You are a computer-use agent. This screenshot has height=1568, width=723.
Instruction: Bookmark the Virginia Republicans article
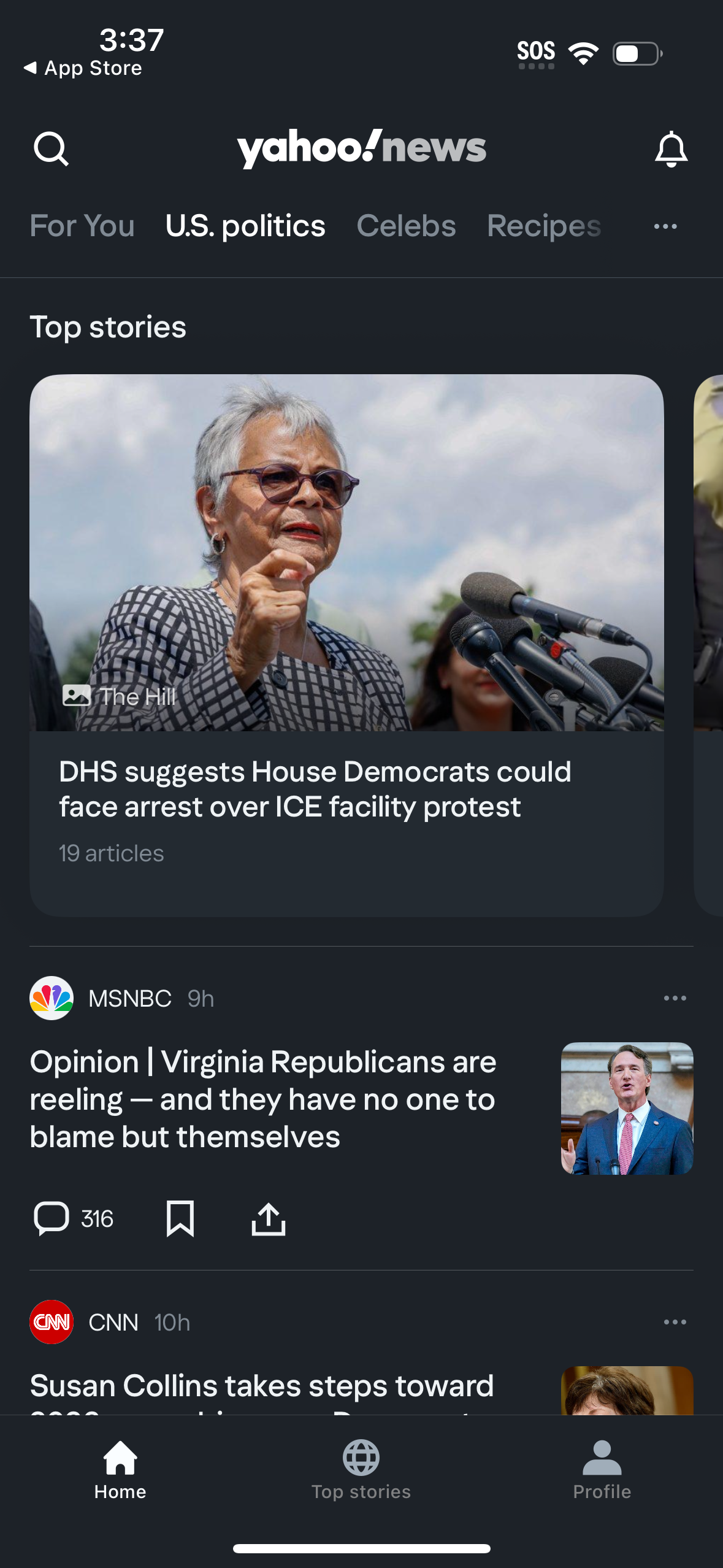(x=180, y=1218)
